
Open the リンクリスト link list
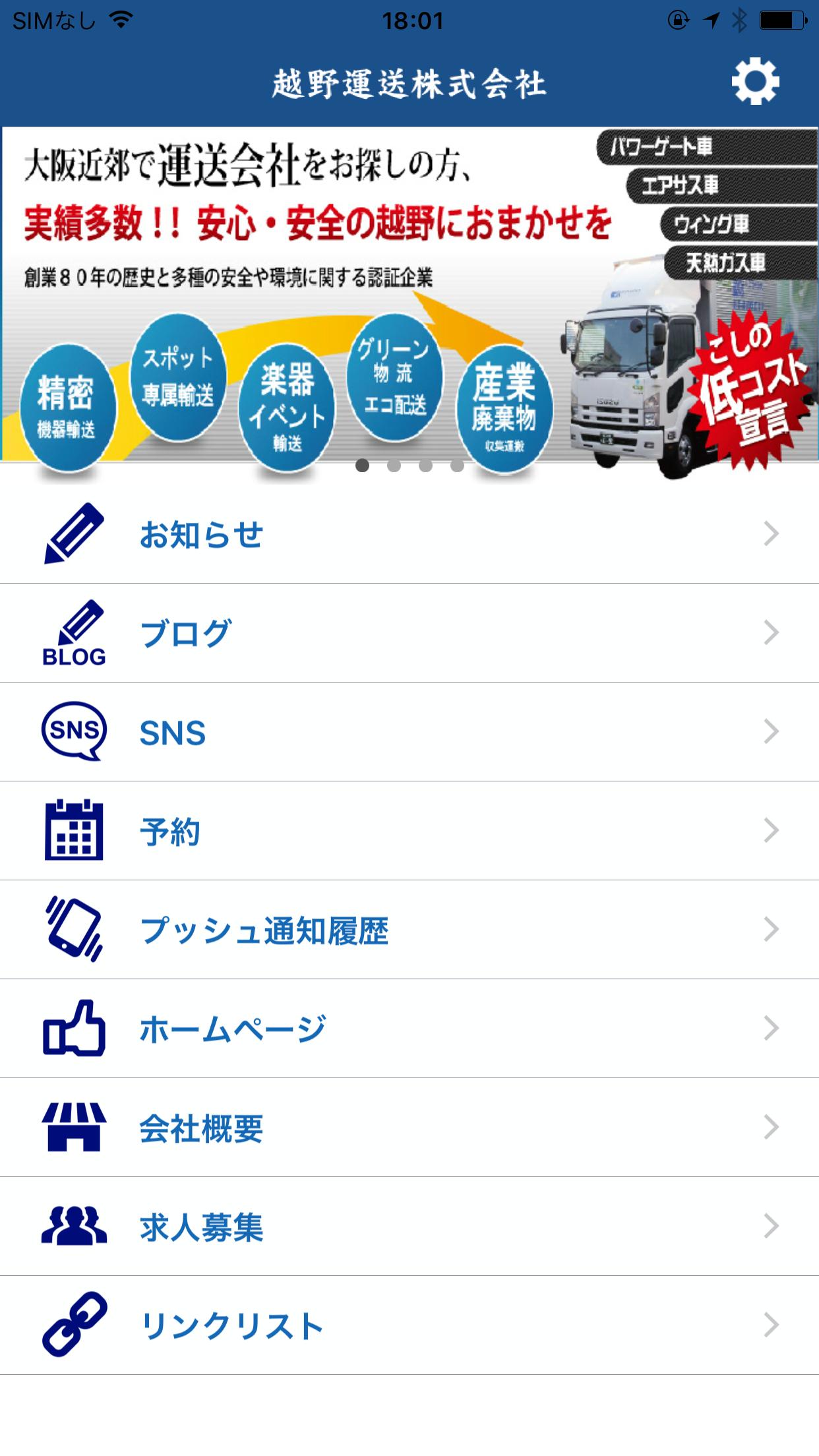point(409,1325)
